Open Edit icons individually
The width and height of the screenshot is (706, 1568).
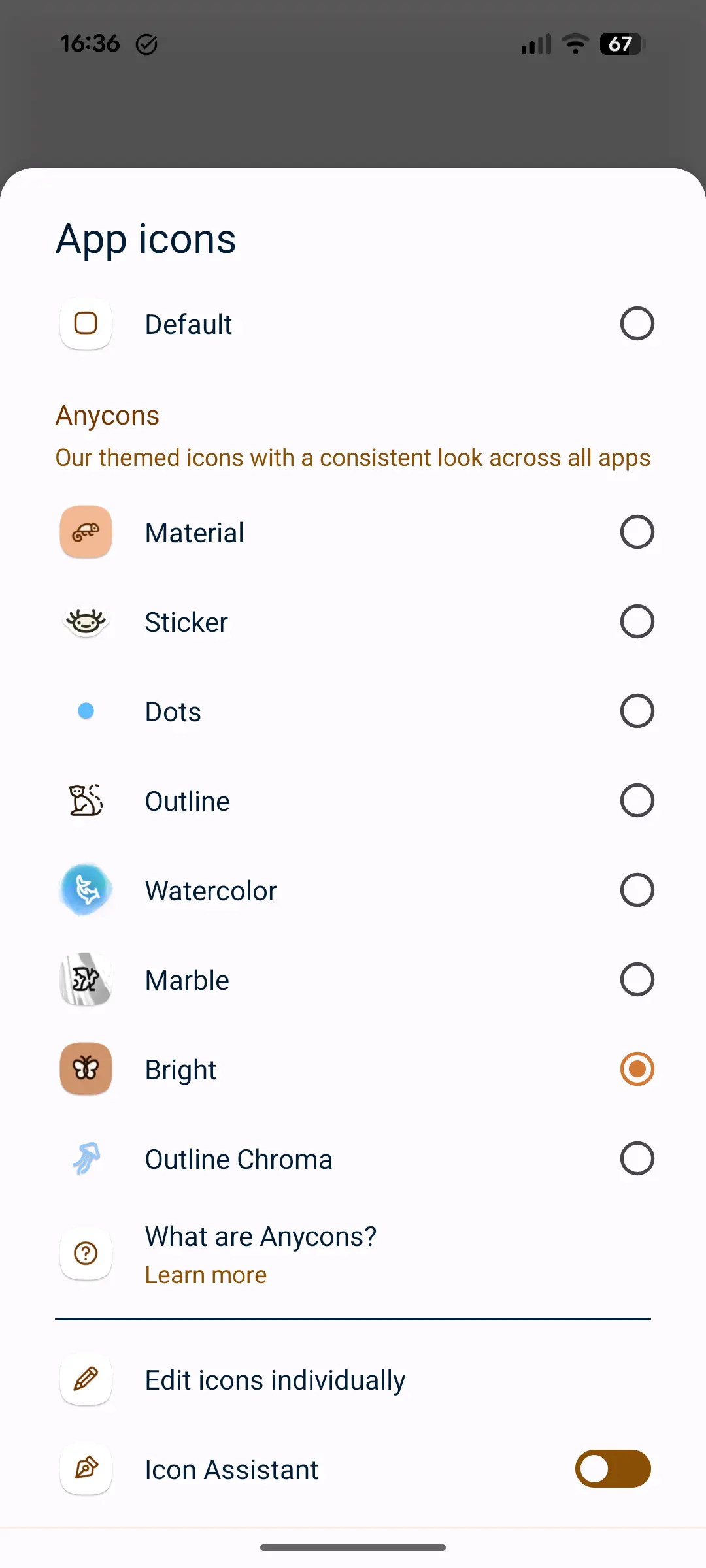tap(353, 1380)
